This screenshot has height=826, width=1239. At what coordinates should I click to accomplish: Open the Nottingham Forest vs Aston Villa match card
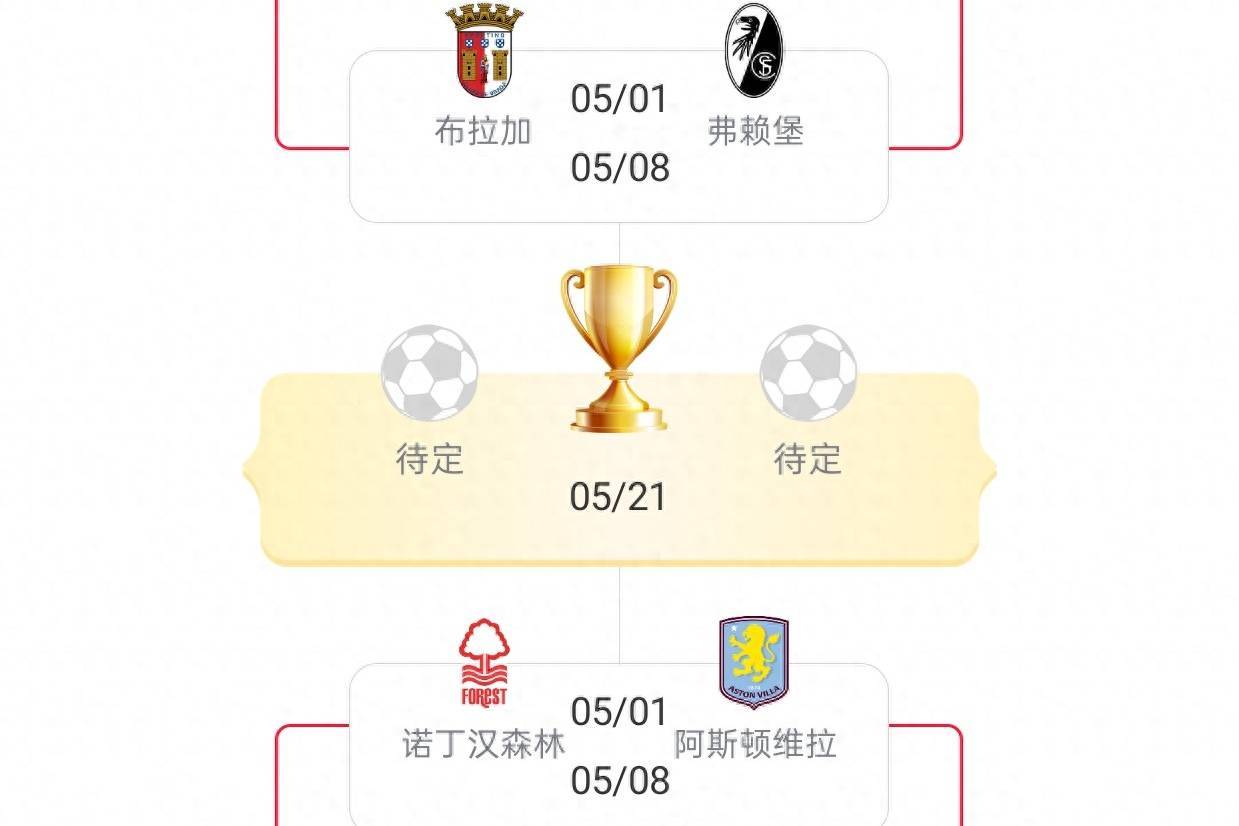pyautogui.click(x=618, y=745)
